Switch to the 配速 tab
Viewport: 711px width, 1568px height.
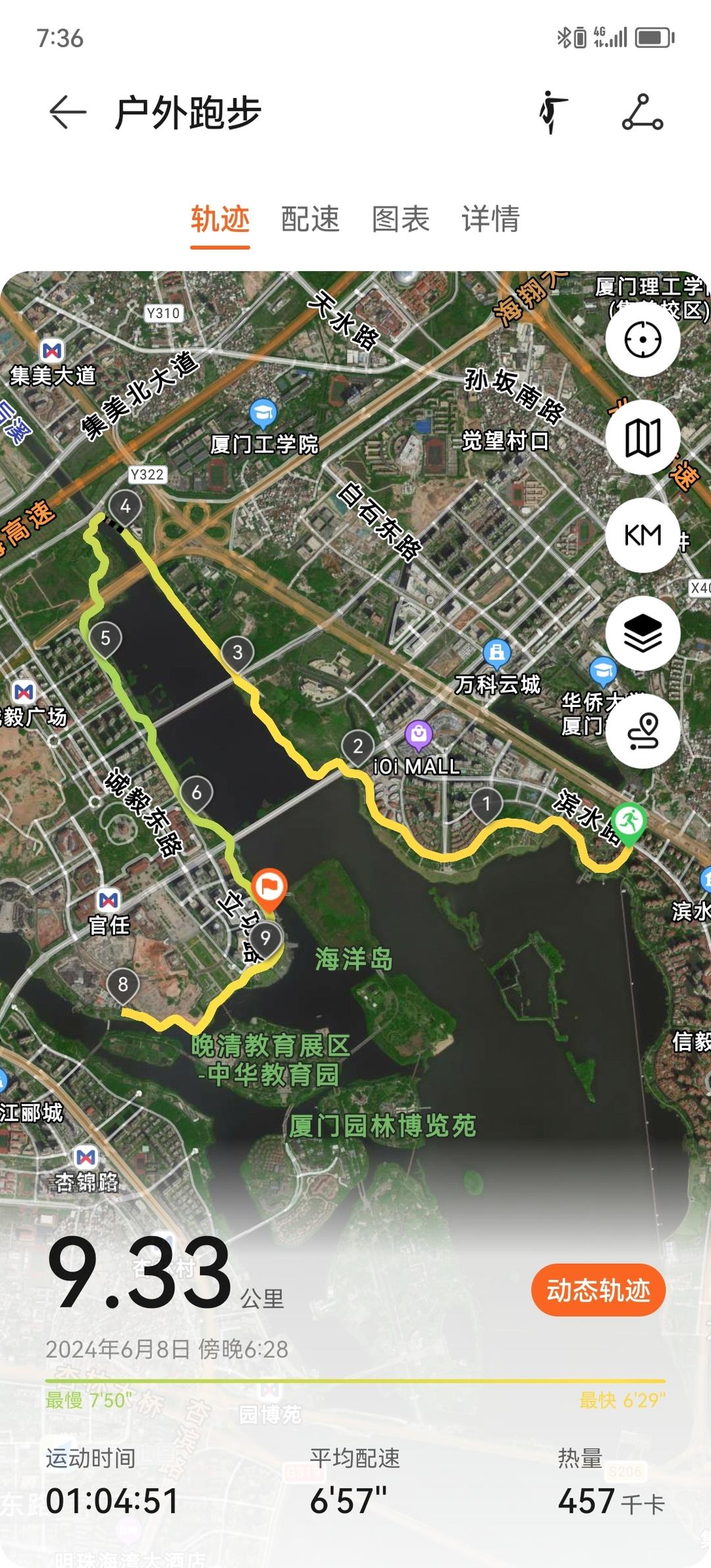tap(310, 219)
